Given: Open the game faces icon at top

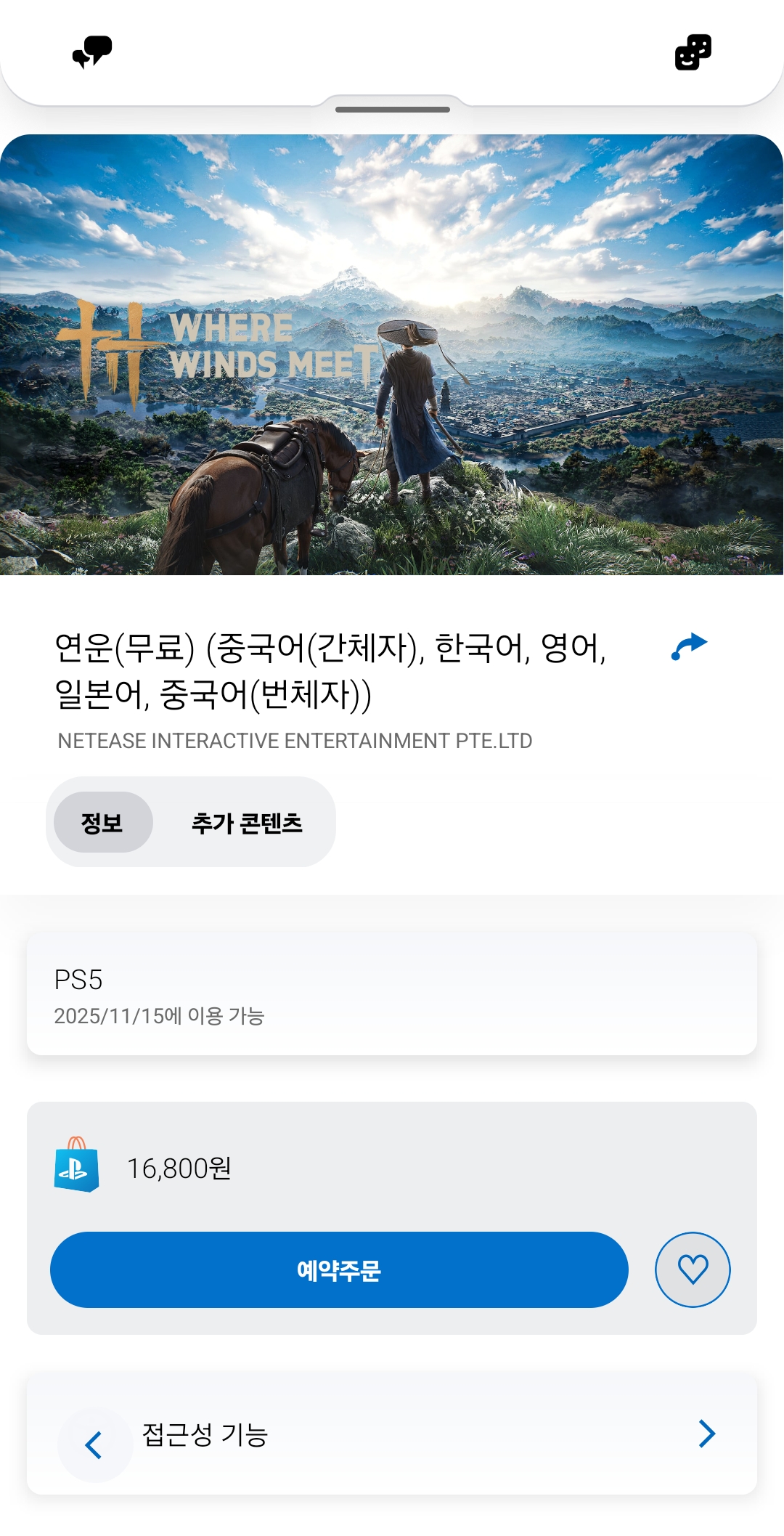Looking at the screenshot, I should pyautogui.click(x=693, y=52).
